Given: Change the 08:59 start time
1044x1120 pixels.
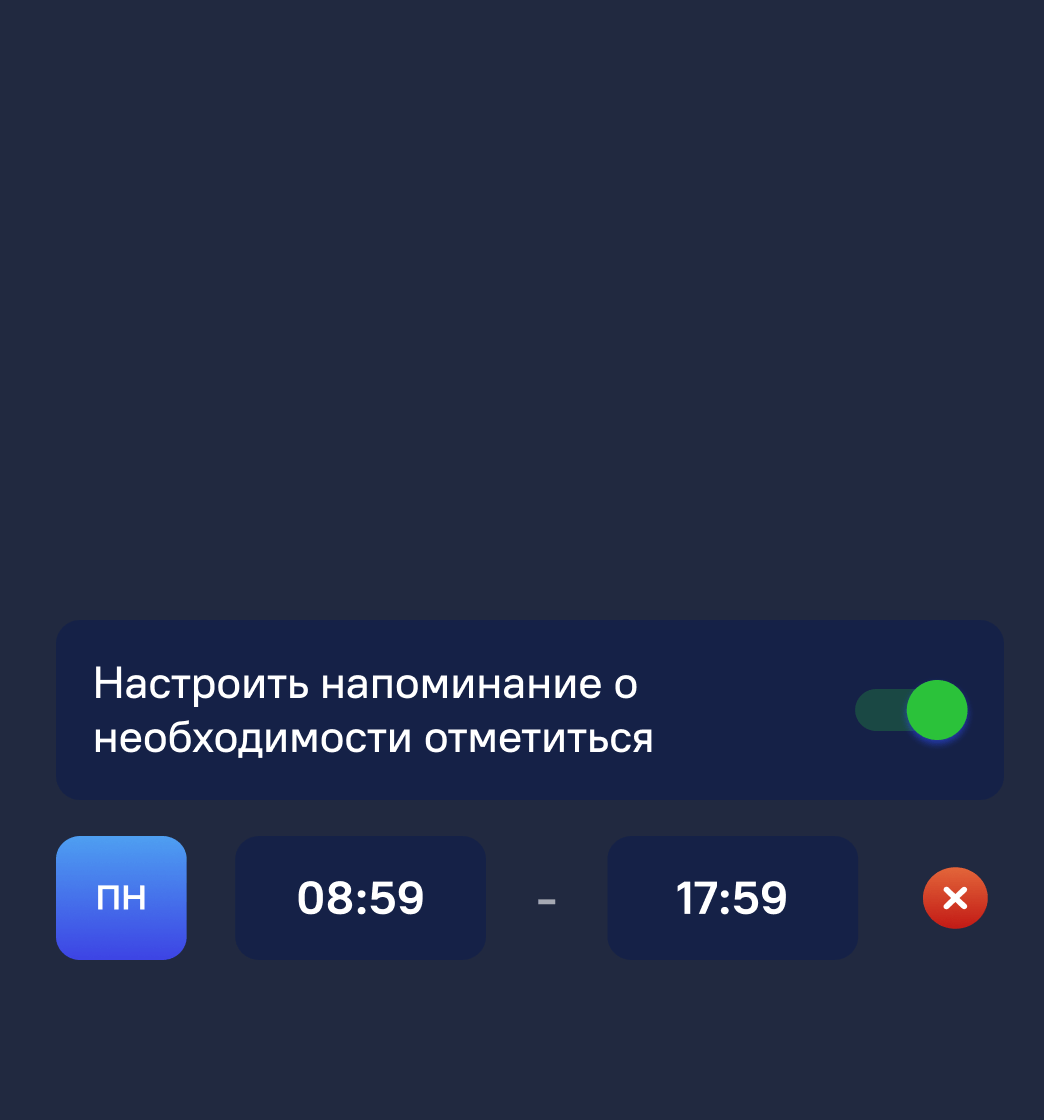Looking at the screenshot, I should click(x=360, y=898).
